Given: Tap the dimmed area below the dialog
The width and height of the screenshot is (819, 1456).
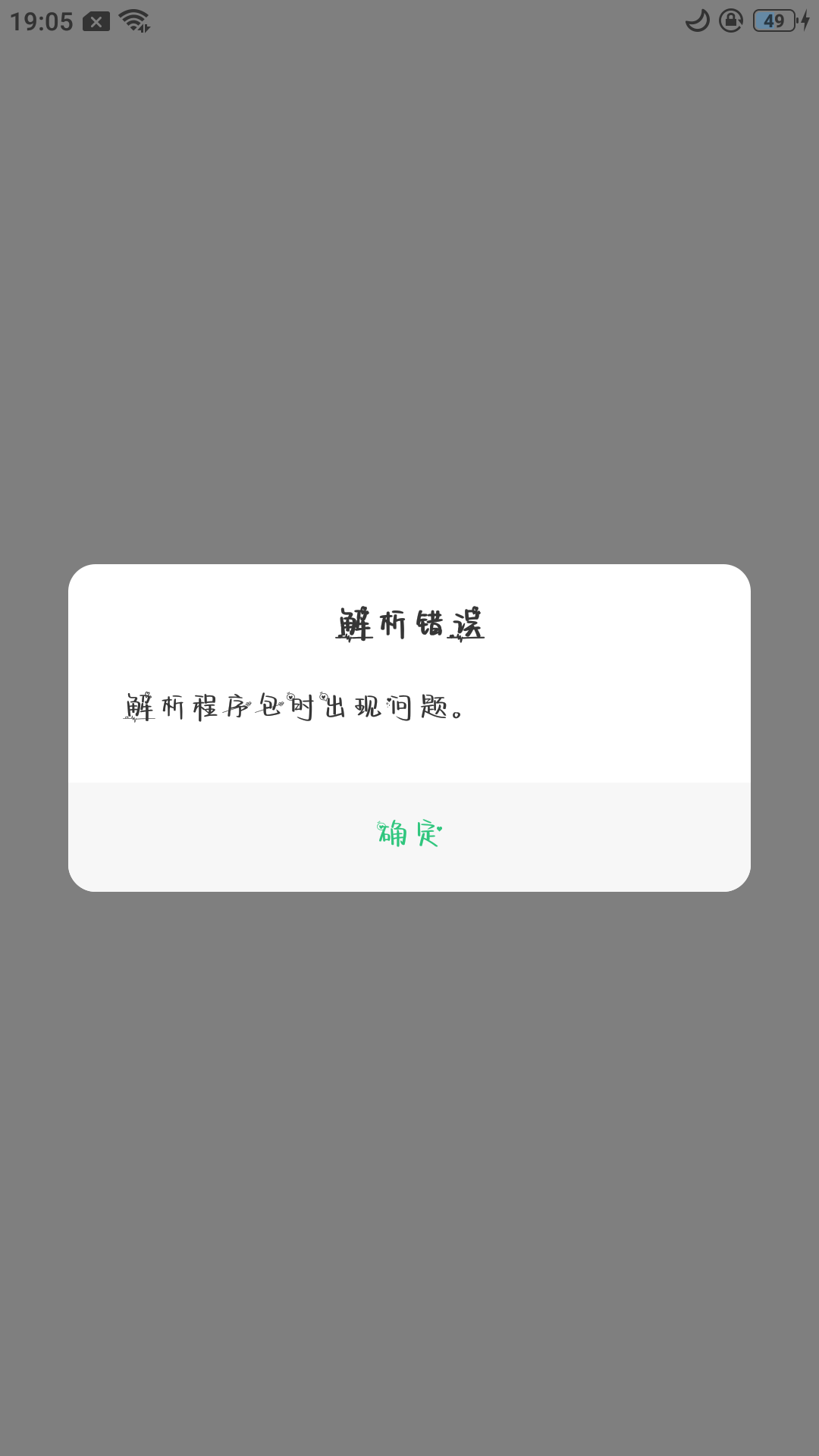Looking at the screenshot, I should click(409, 1137).
